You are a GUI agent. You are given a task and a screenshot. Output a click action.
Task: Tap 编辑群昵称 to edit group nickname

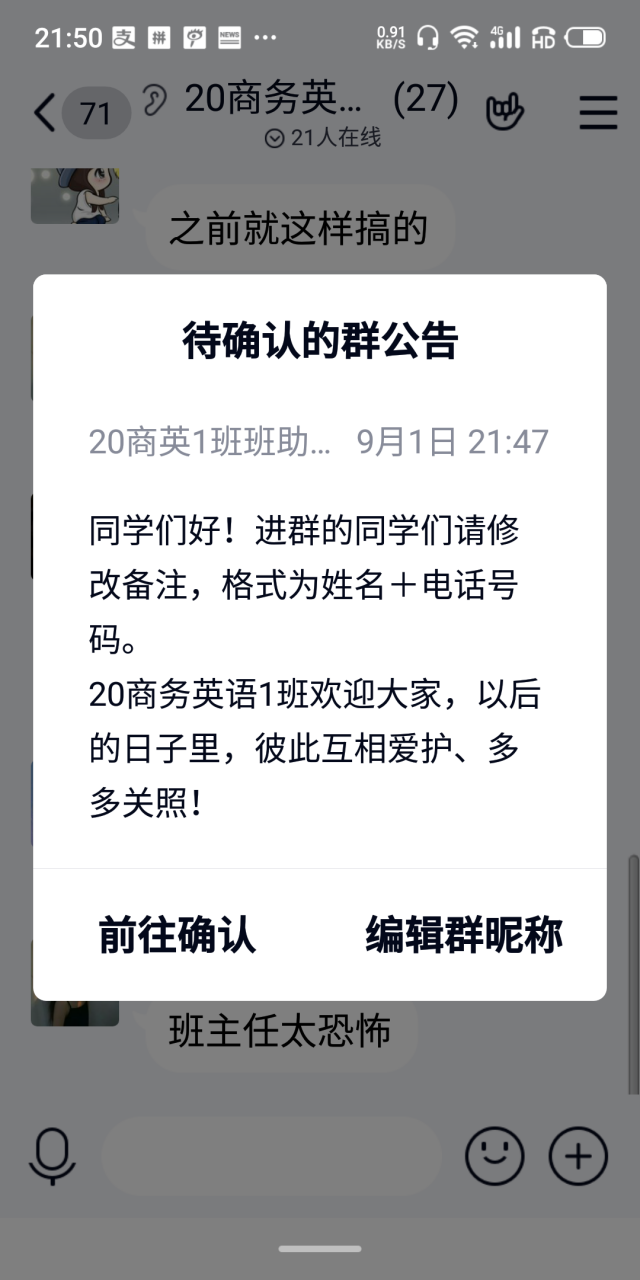[463, 934]
